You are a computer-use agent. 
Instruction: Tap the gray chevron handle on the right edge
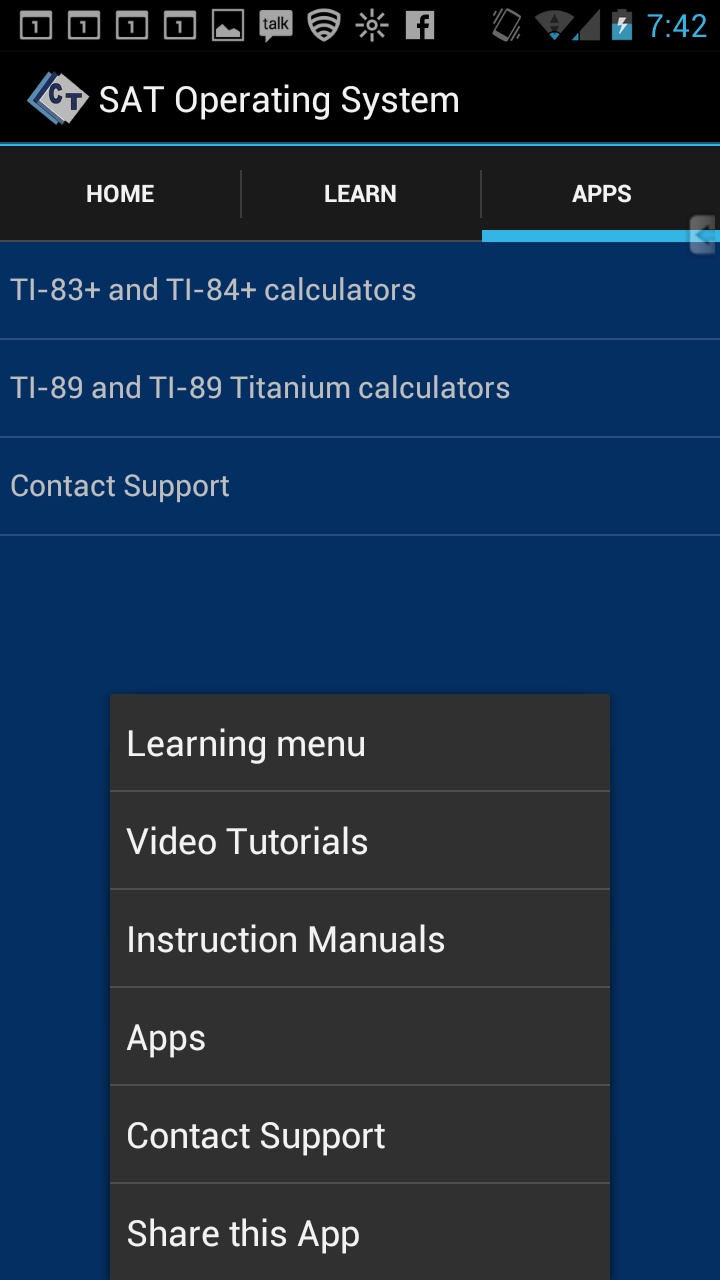click(707, 235)
